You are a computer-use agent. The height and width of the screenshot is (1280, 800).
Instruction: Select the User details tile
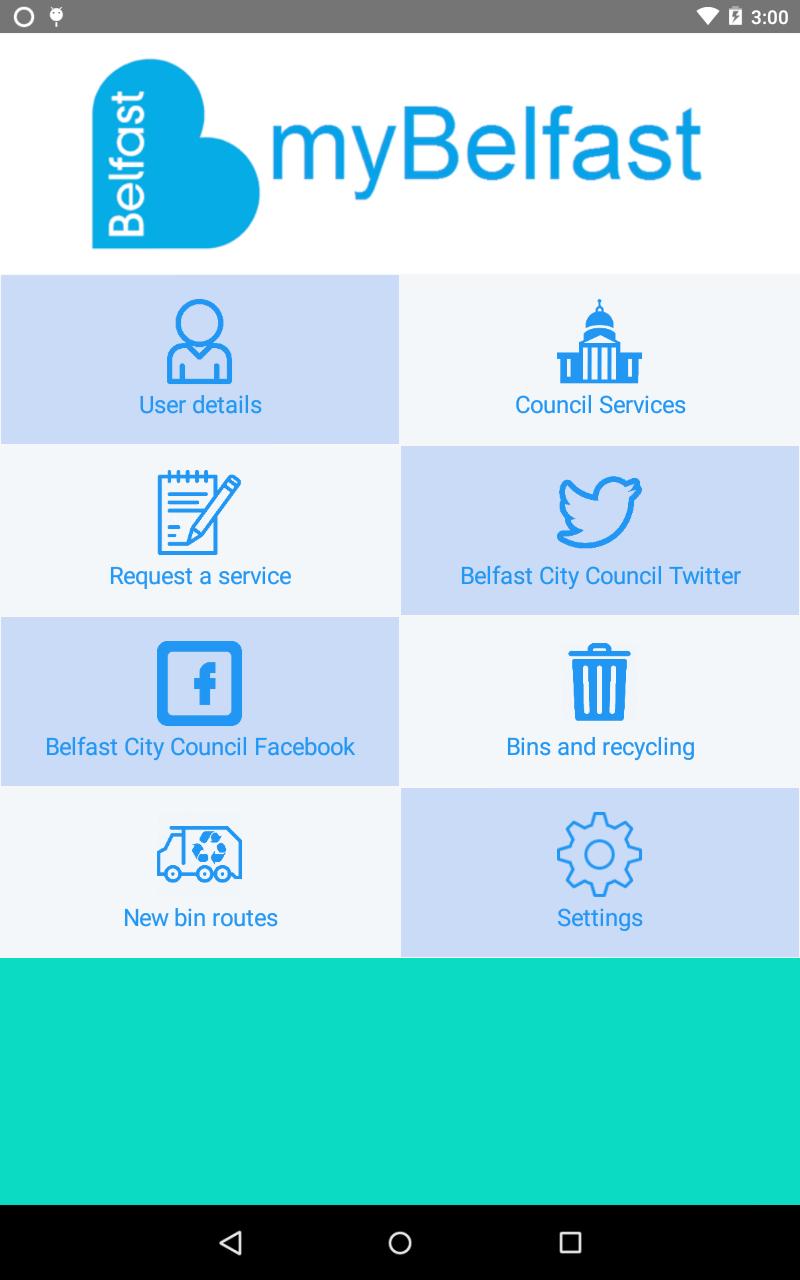pos(200,359)
